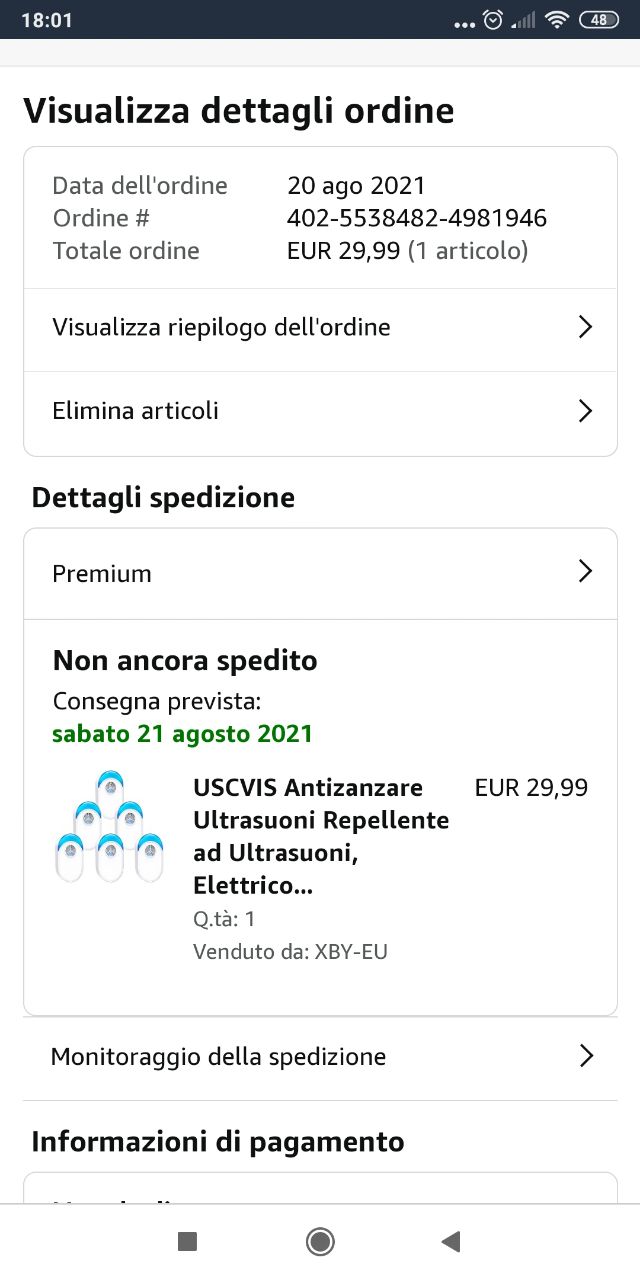Select Elimina articoli row
The height and width of the screenshot is (1280, 640).
[320, 411]
